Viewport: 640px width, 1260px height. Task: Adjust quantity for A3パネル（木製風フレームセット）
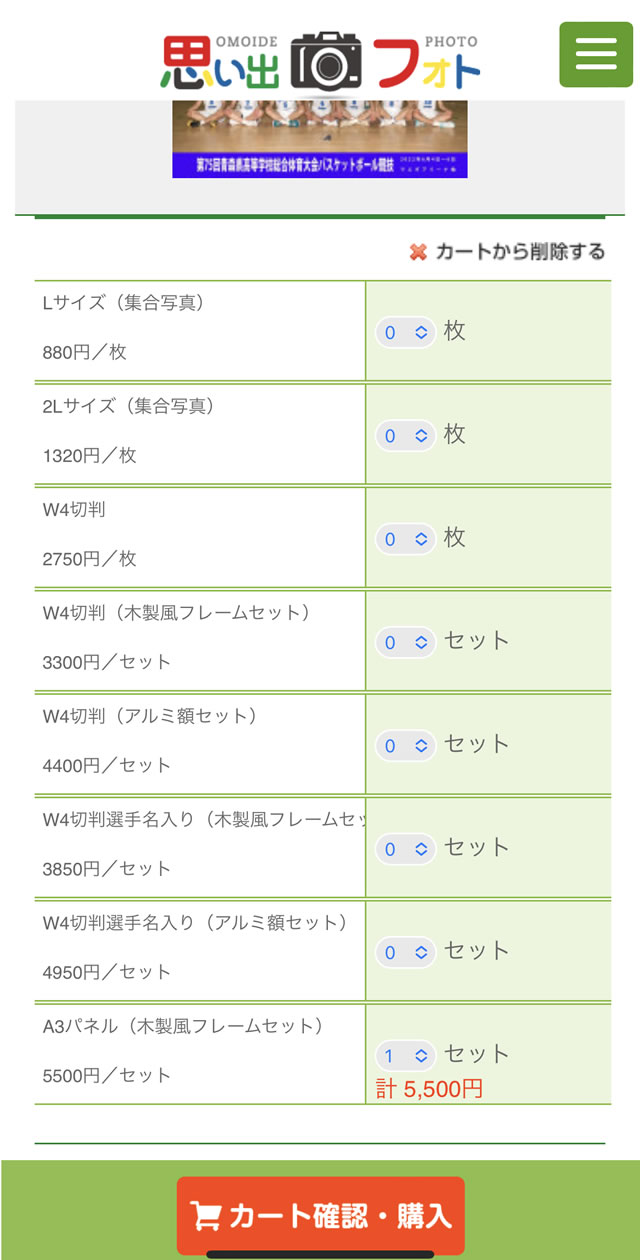click(405, 1055)
